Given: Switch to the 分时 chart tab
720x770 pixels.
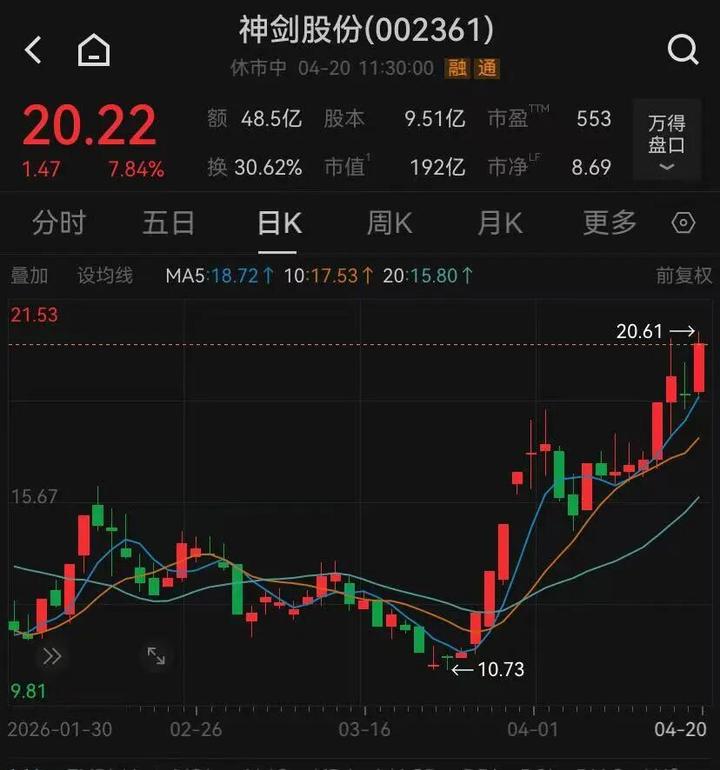Looking at the screenshot, I should click(59, 223).
